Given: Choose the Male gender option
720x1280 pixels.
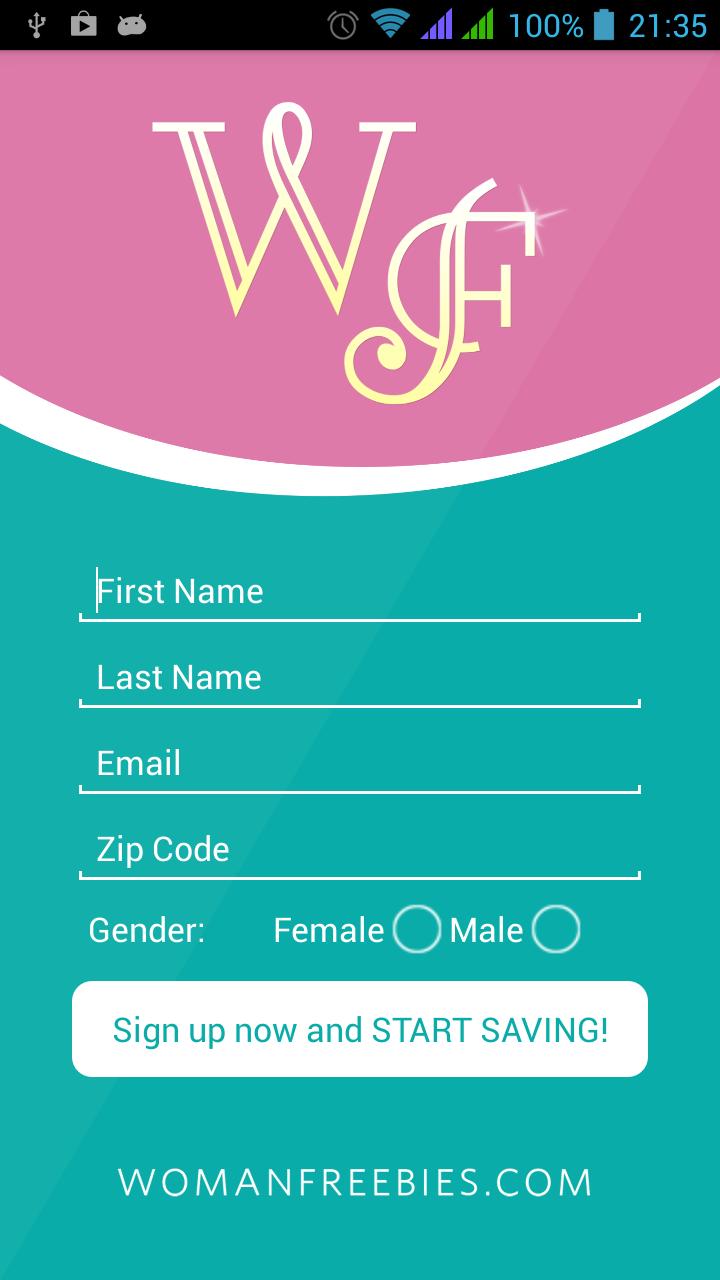Looking at the screenshot, I should click(555, 930).
